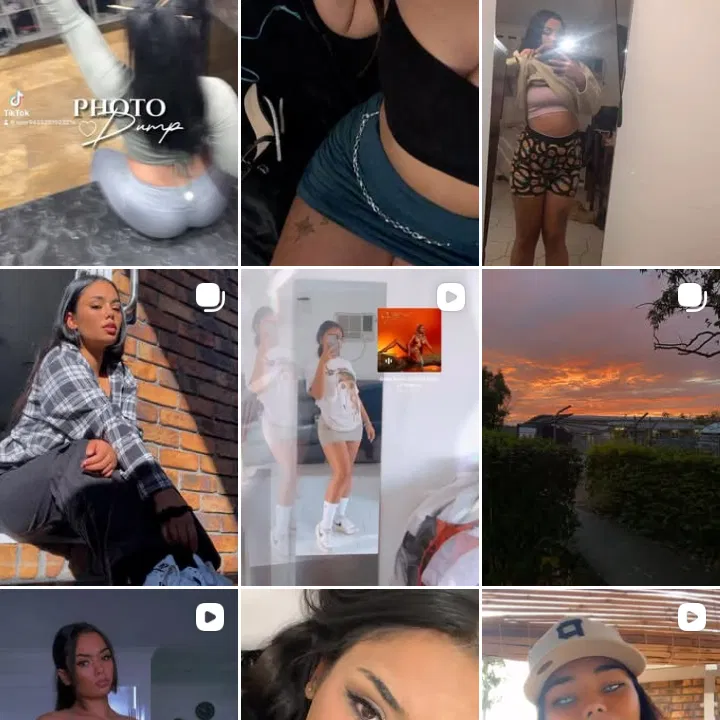Viewport: 720px width, 720px height.
Task: Open the orange sunset sky carousel post
Action: [601, 427]
